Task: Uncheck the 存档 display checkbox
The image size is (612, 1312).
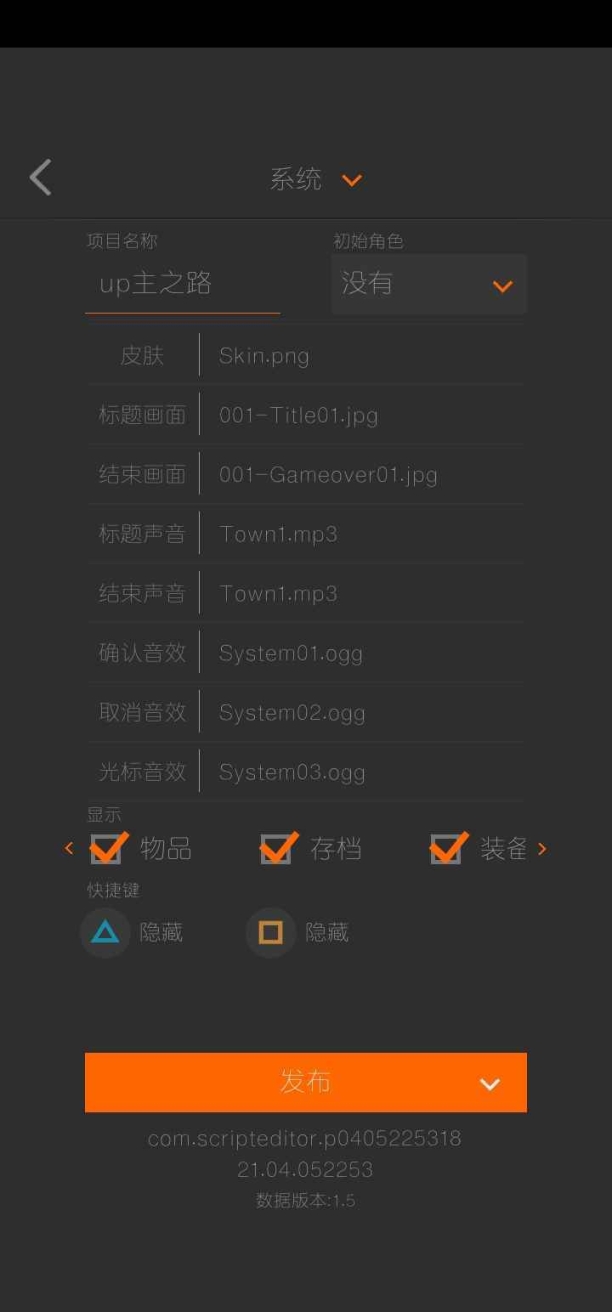Action: click(x=276, y=849)
